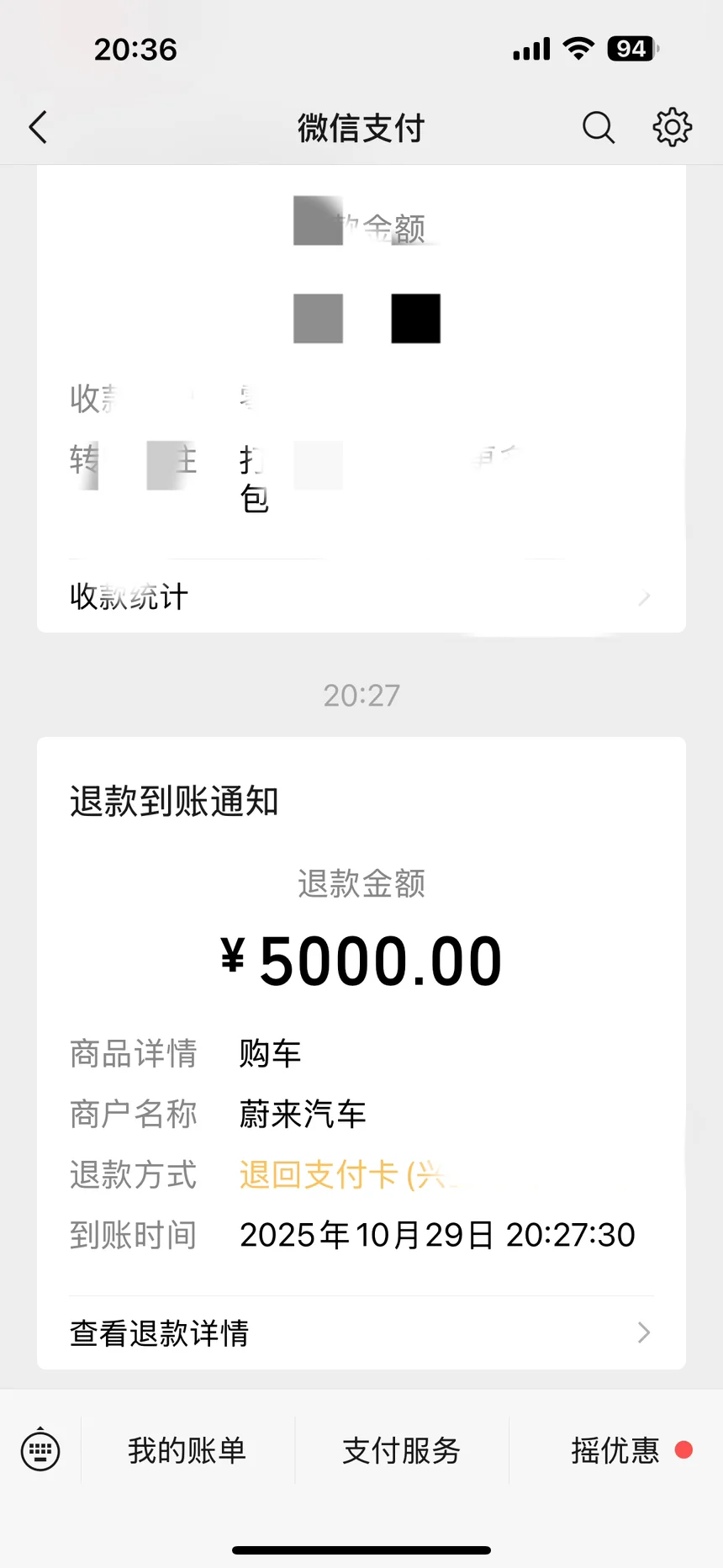Open the settings gear icon
This screenshot has height=1568, width=723.
(672, 128)
